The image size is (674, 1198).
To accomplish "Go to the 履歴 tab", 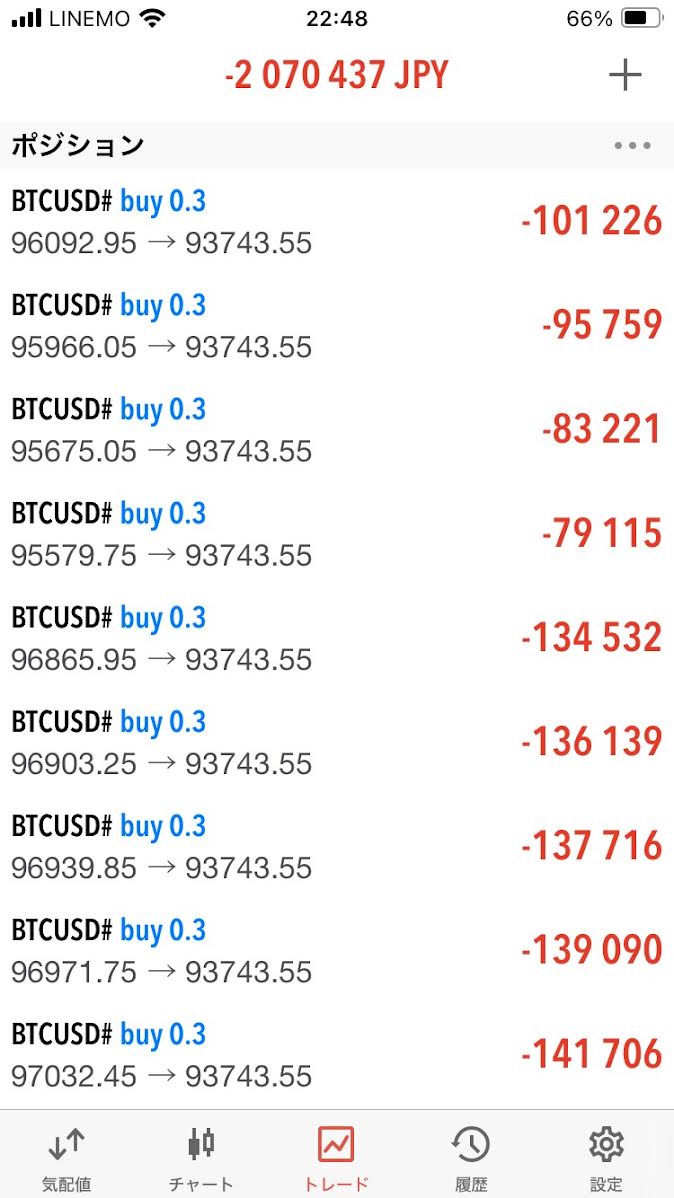I will 471,1158.
